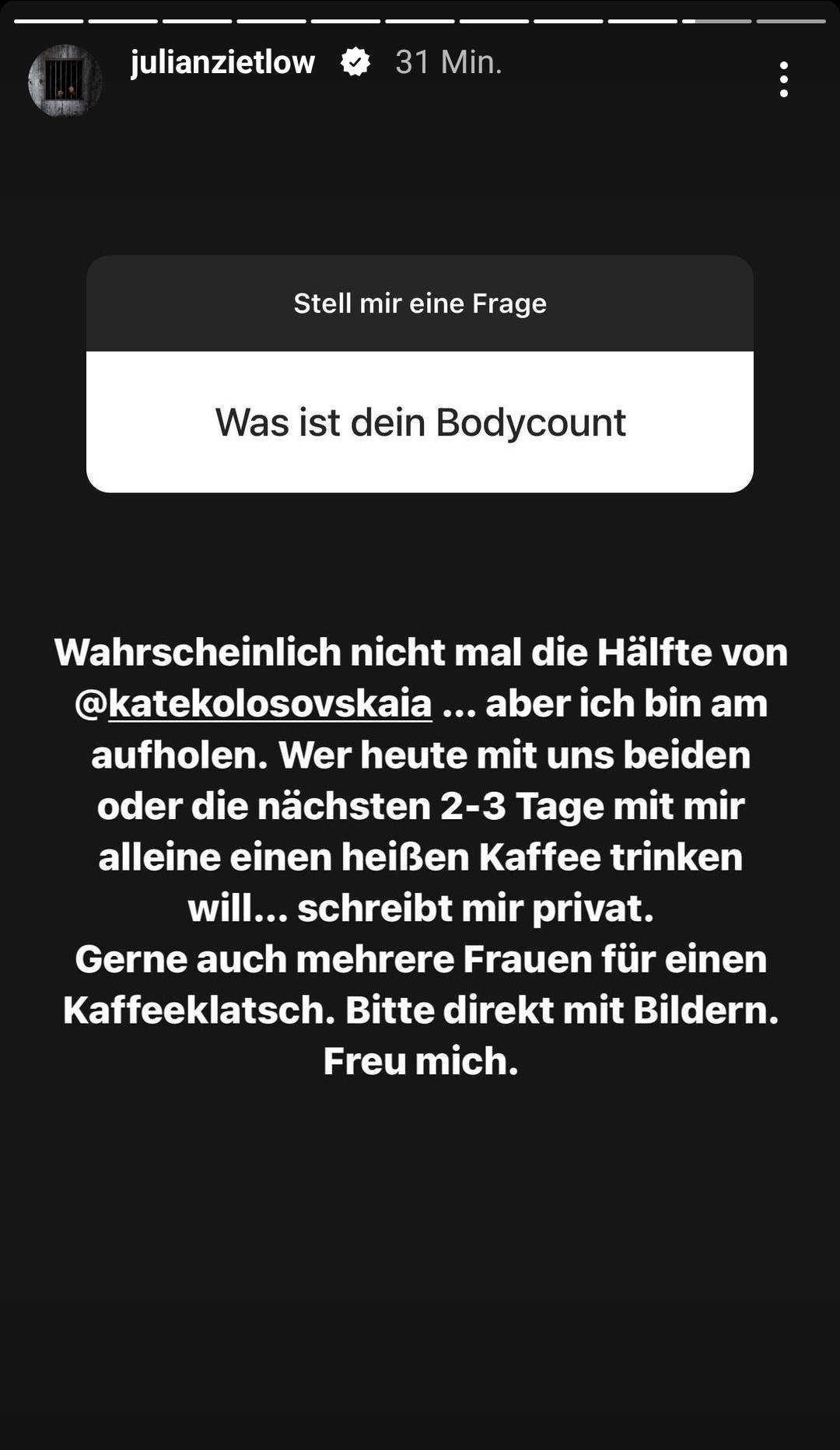This screenshot has width=840, height=1450.
Task: Open the three-dot story options menu
Action: click(783, 79)
